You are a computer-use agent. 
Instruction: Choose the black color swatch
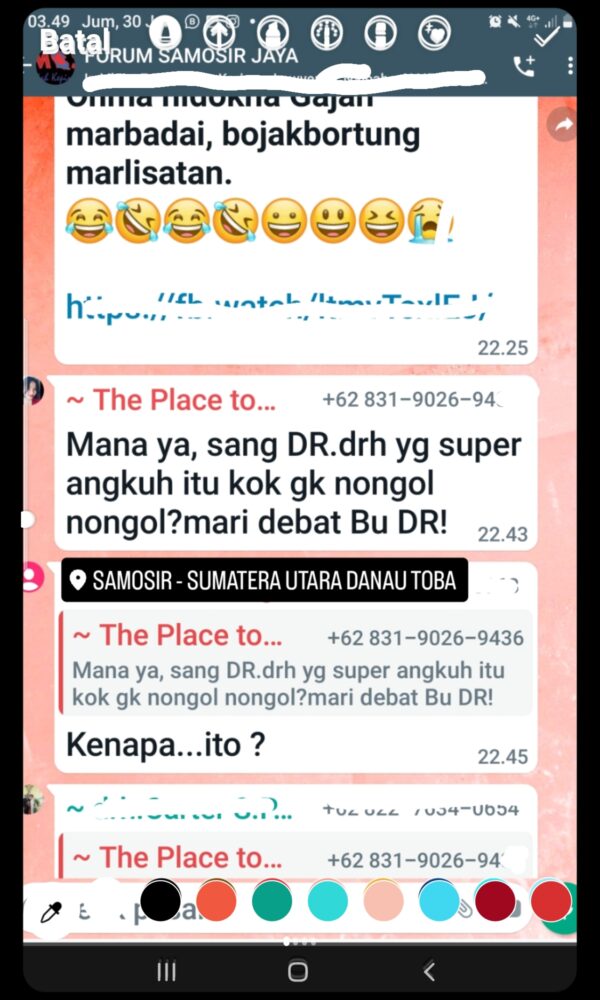[160, 900]
